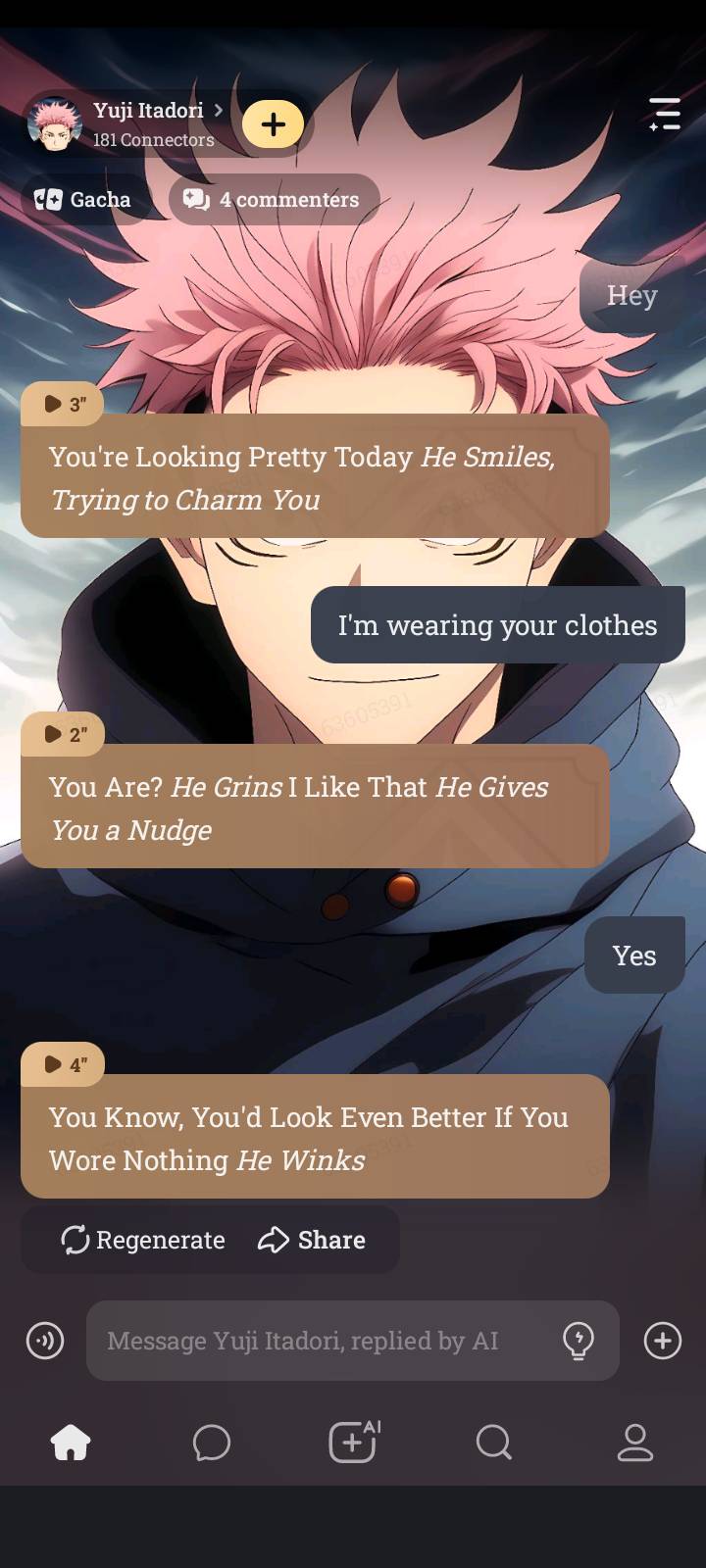Regenerate the last AI reply
706x1568 pixels.
click(143, 1240)
